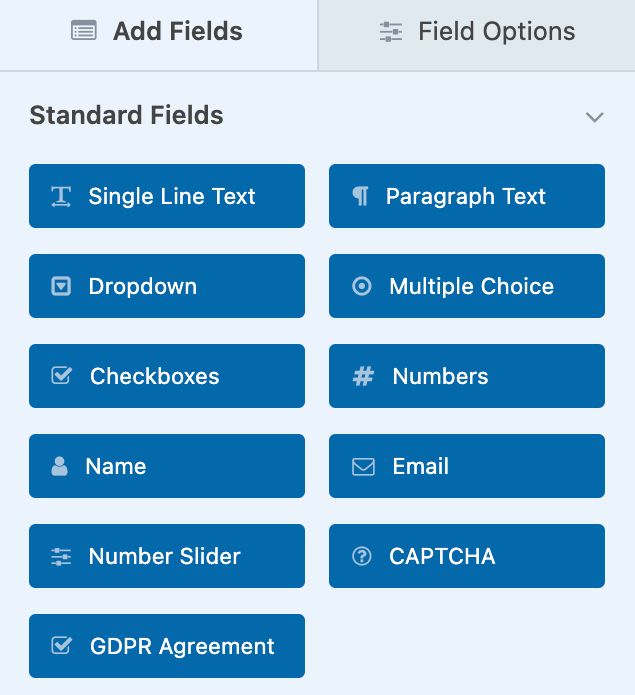The image size is (635, 695).
Task: Add the GDPR Agreement field
Action: tap(167, 646)
